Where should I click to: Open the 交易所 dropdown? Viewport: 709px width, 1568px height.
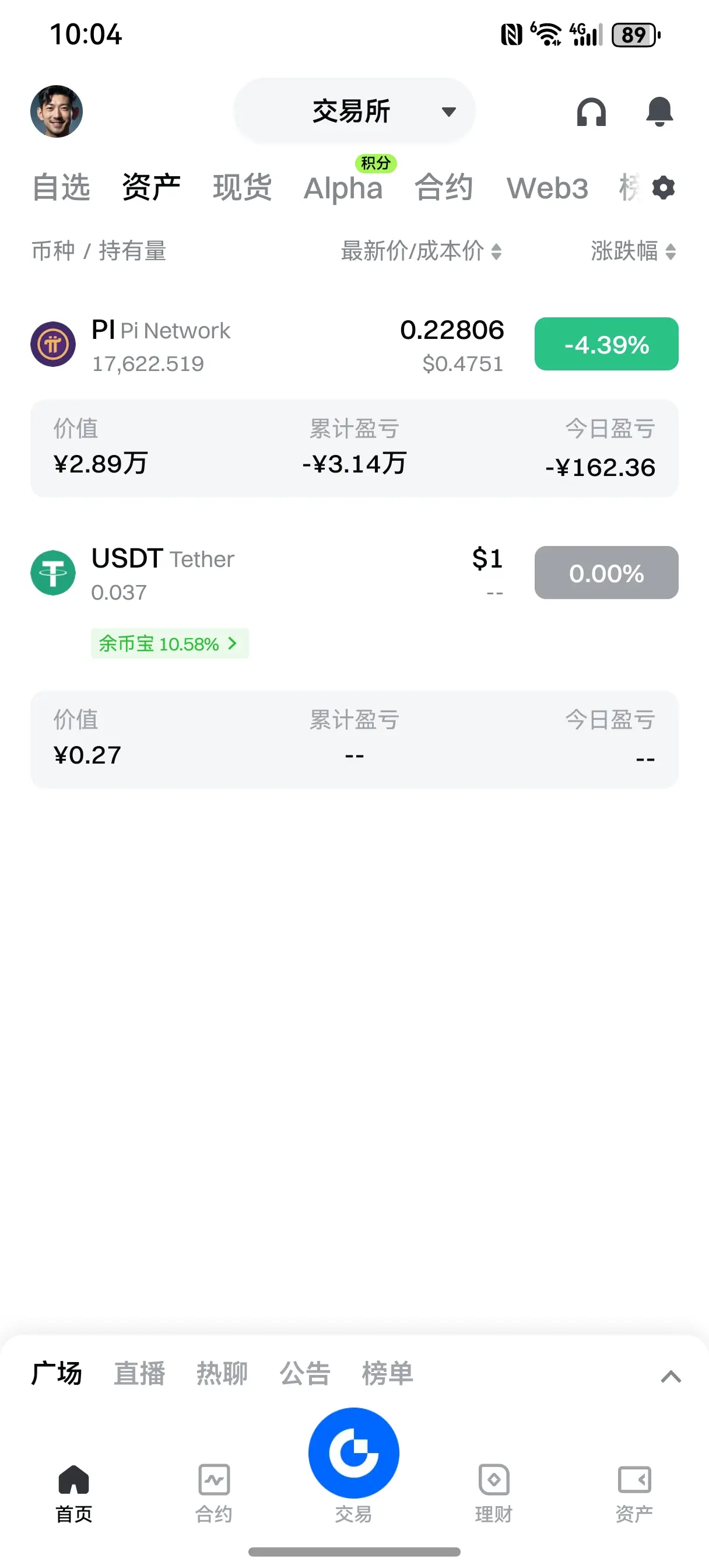point(354,111)
